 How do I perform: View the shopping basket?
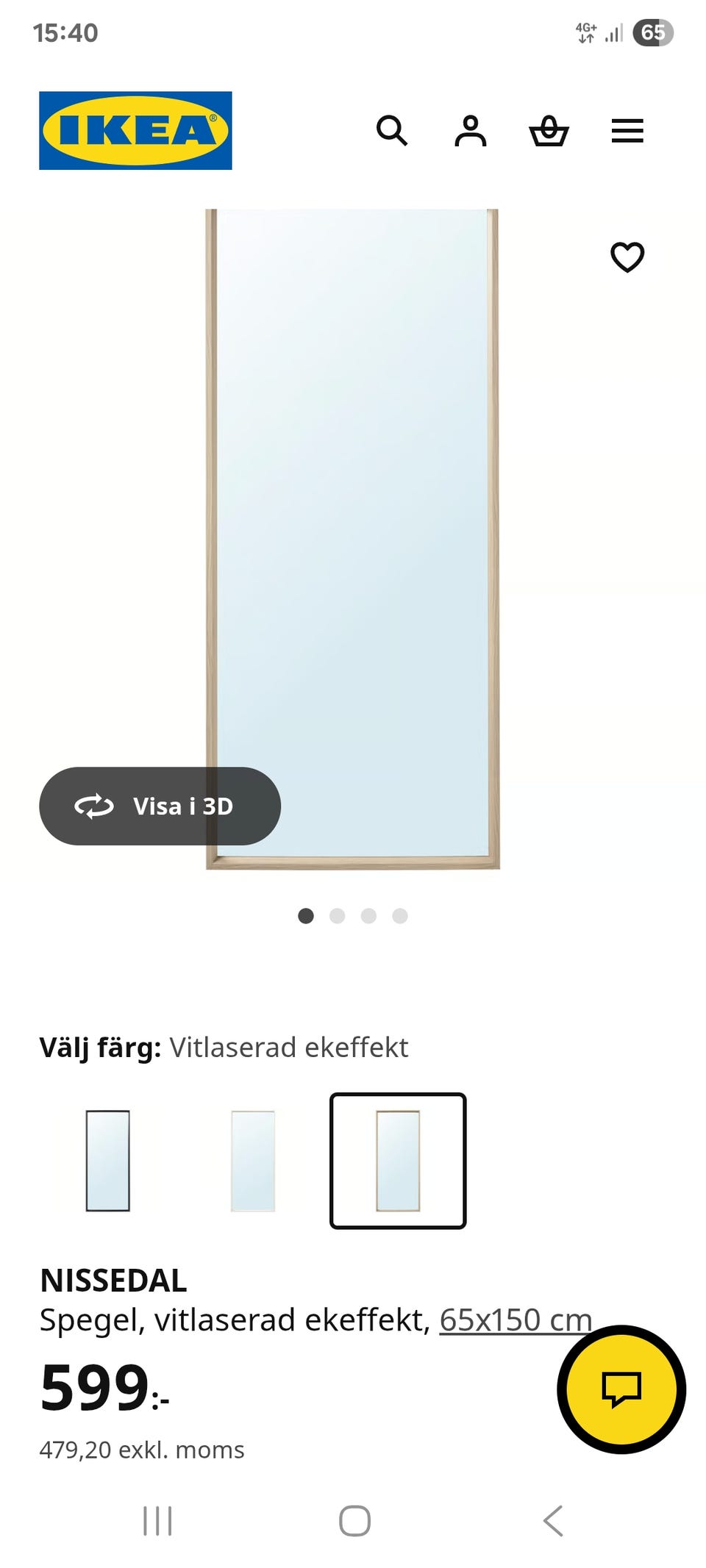pyautogui.click(x=550, y=130)
